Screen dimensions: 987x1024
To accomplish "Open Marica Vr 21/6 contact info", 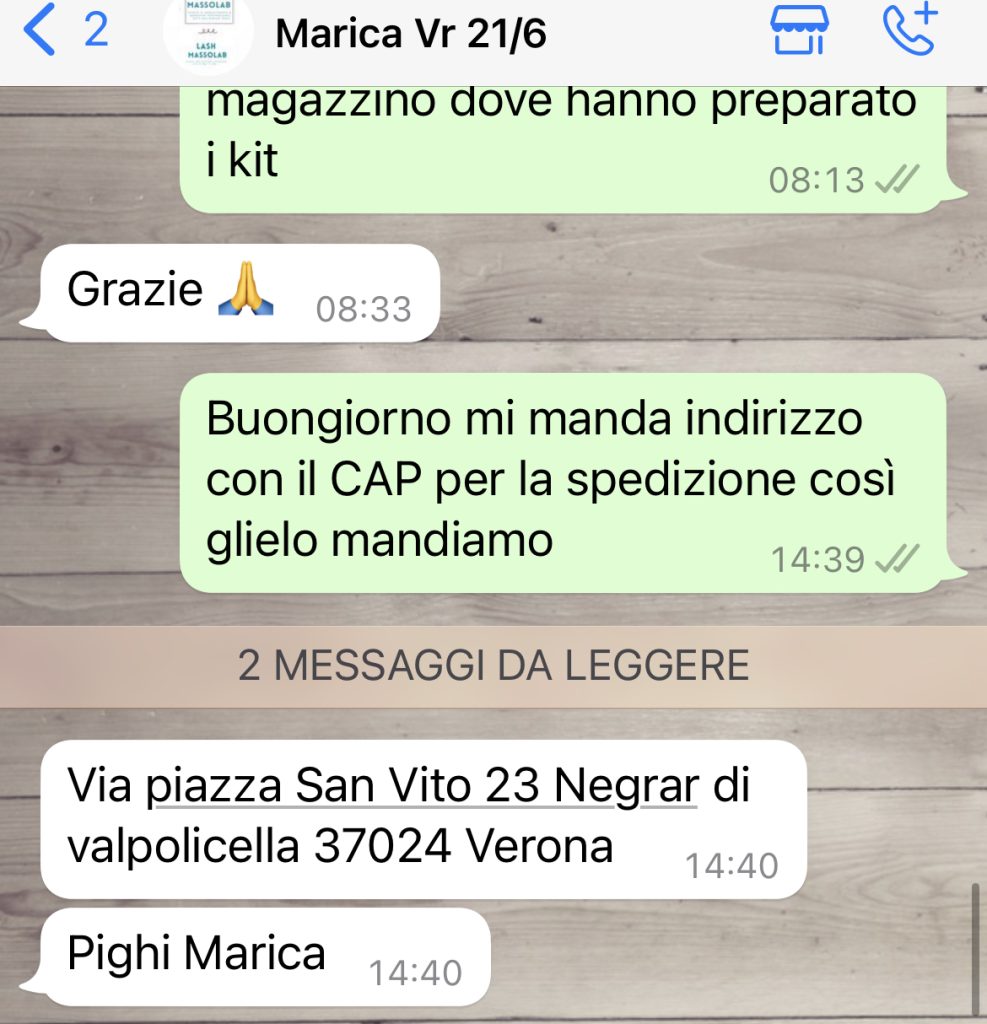I will click(x=411, y=34).
